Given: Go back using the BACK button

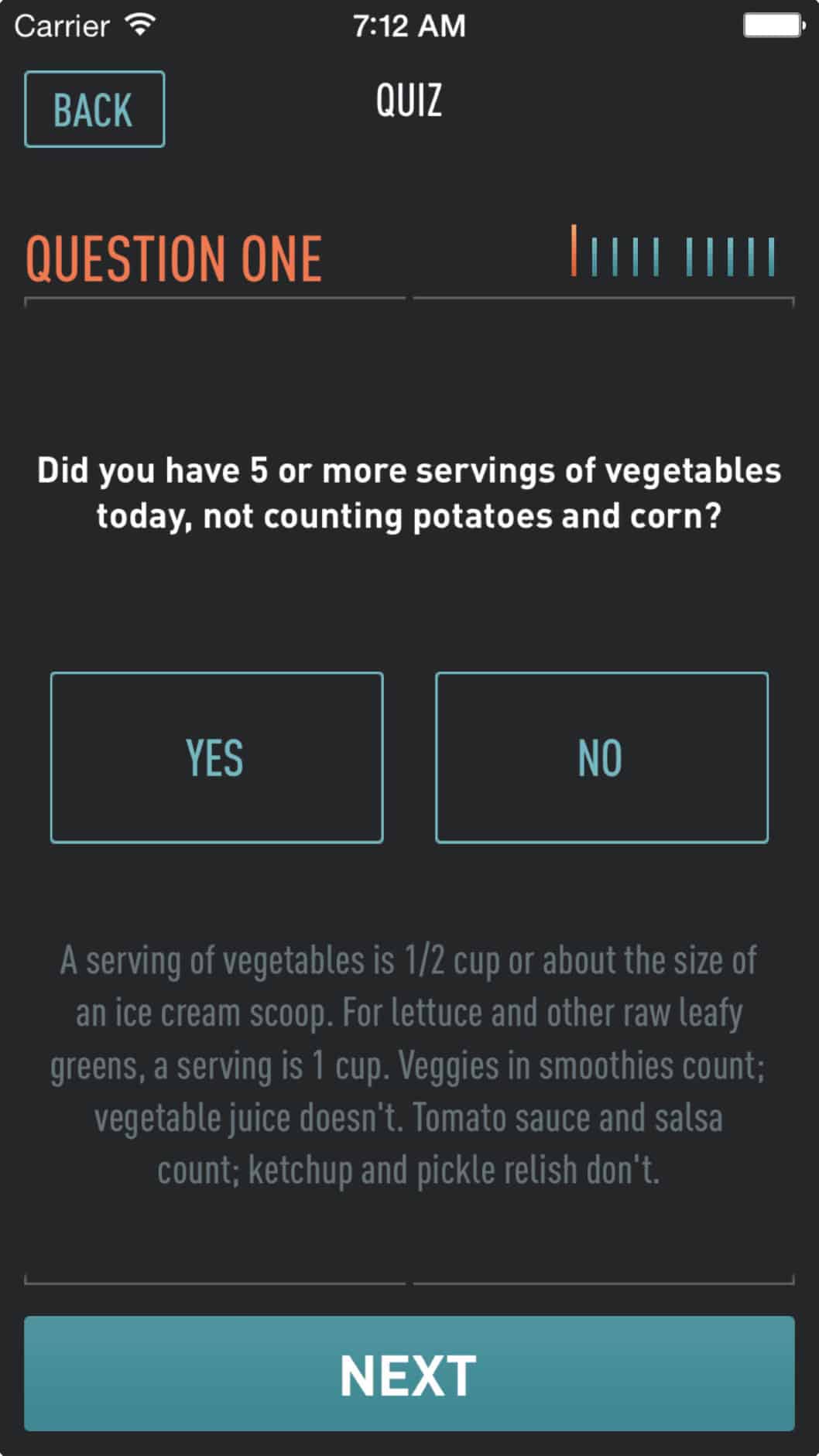Looking at the screenshot, I should (x=94, y=109).
